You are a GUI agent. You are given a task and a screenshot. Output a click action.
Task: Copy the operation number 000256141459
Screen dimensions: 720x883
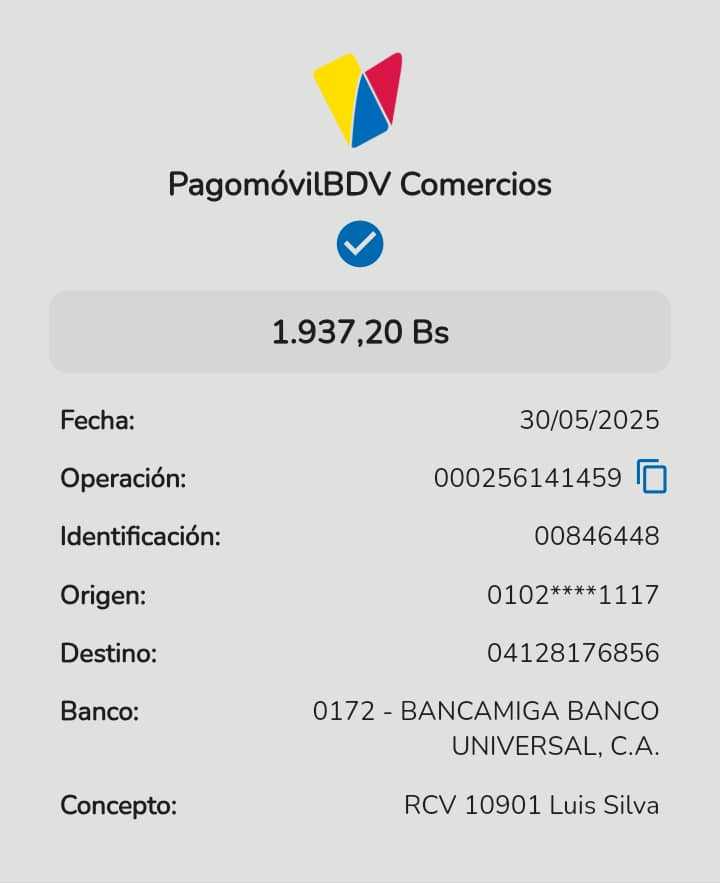point(651,478)
